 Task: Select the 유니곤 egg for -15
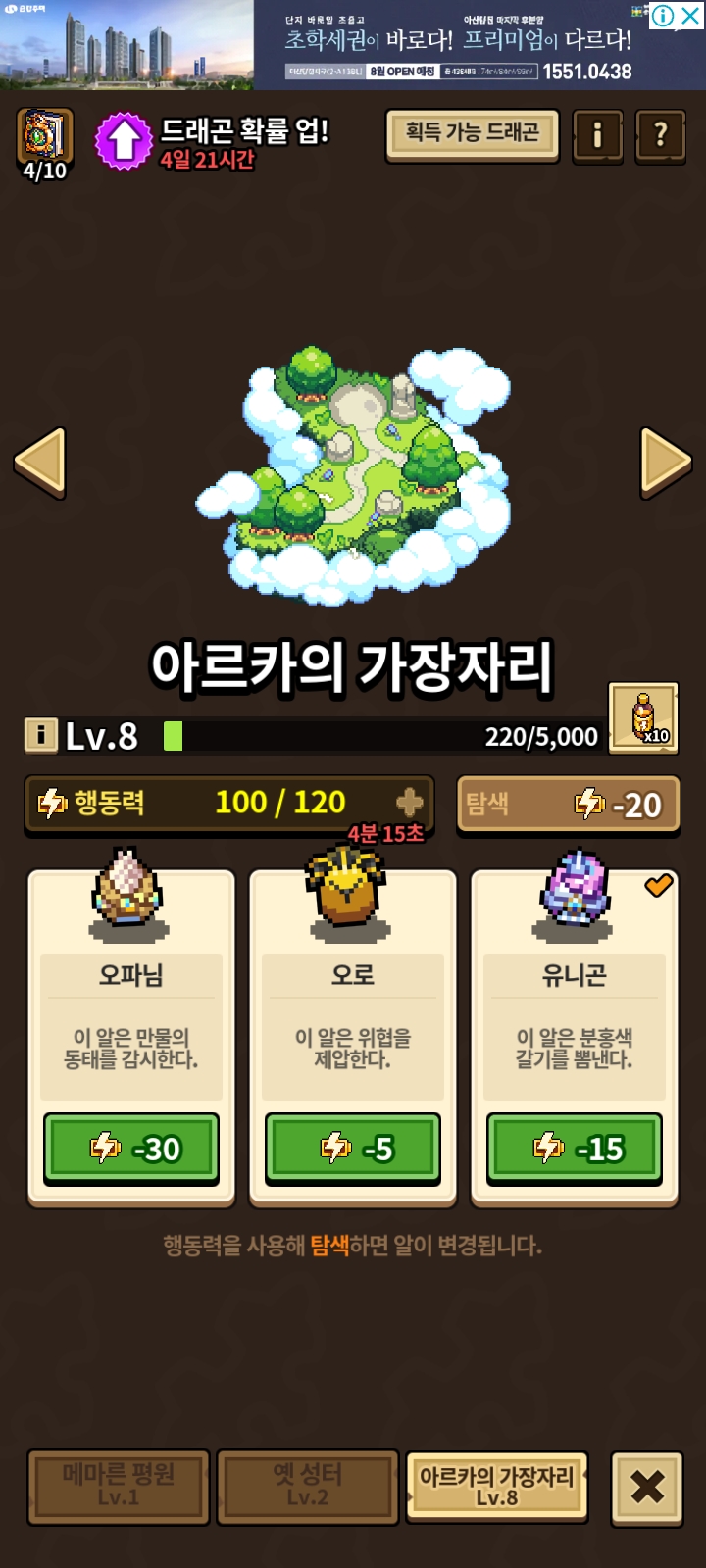click(575, 1148)
